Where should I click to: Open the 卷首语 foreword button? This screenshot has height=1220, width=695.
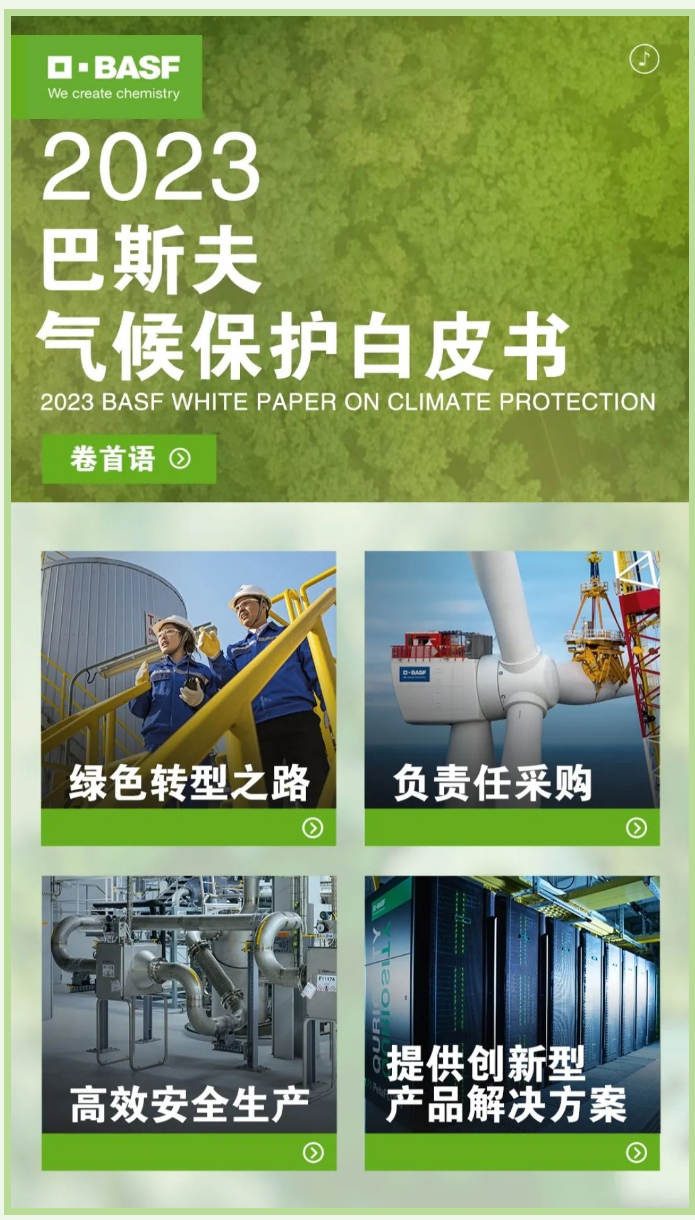pos(129,459)
